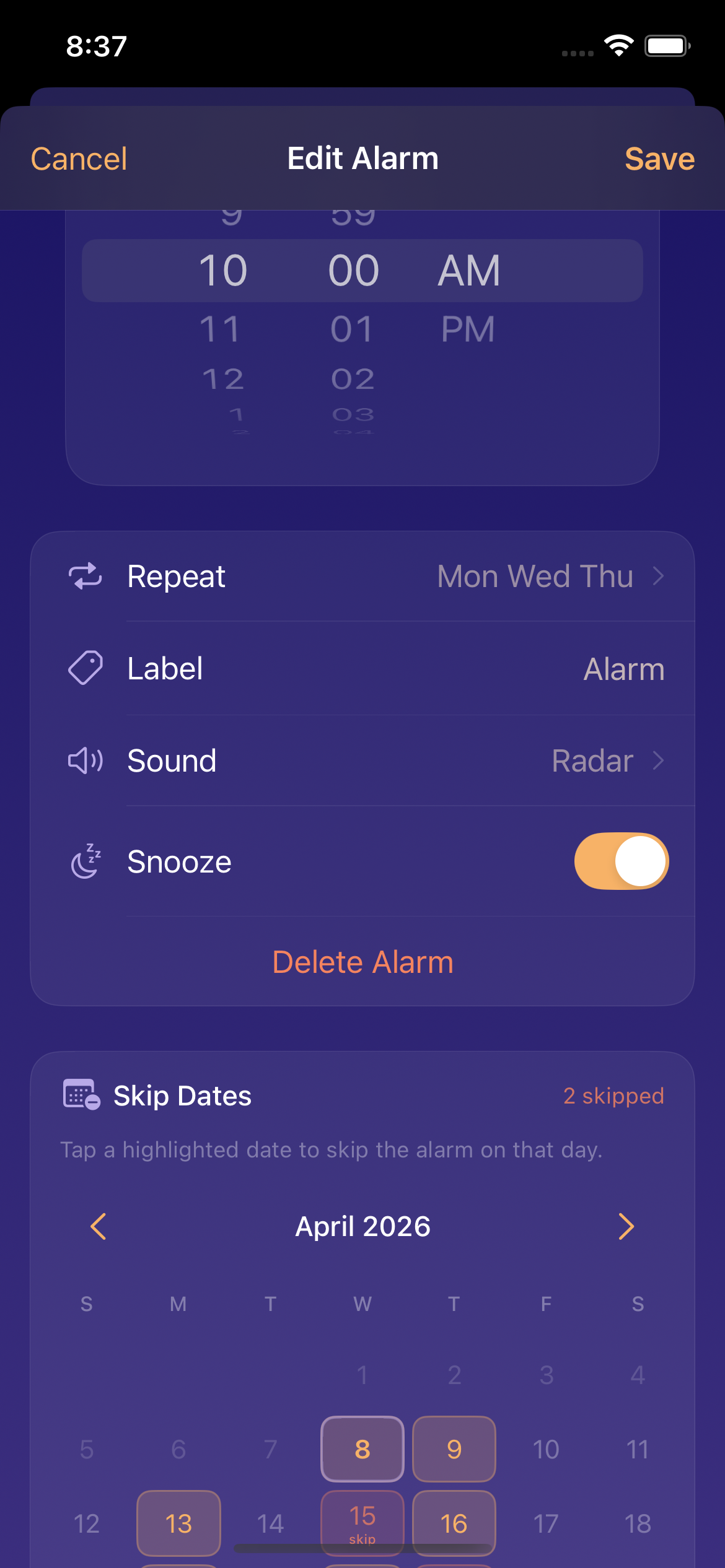Viewport: 725px width, 1568px height.
Task: Select PM on the time picker wheel
Action: pos(468,329)
